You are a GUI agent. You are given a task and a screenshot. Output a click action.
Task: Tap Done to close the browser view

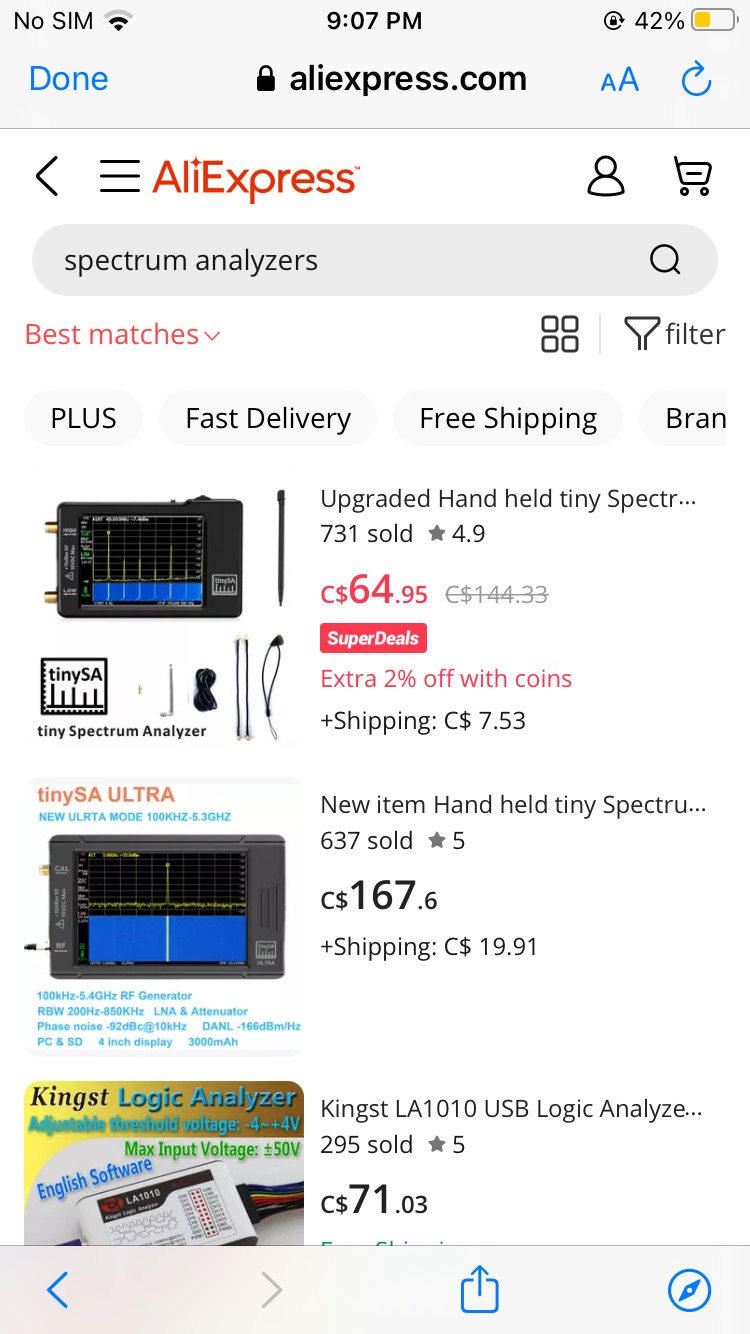pos(68,79)
